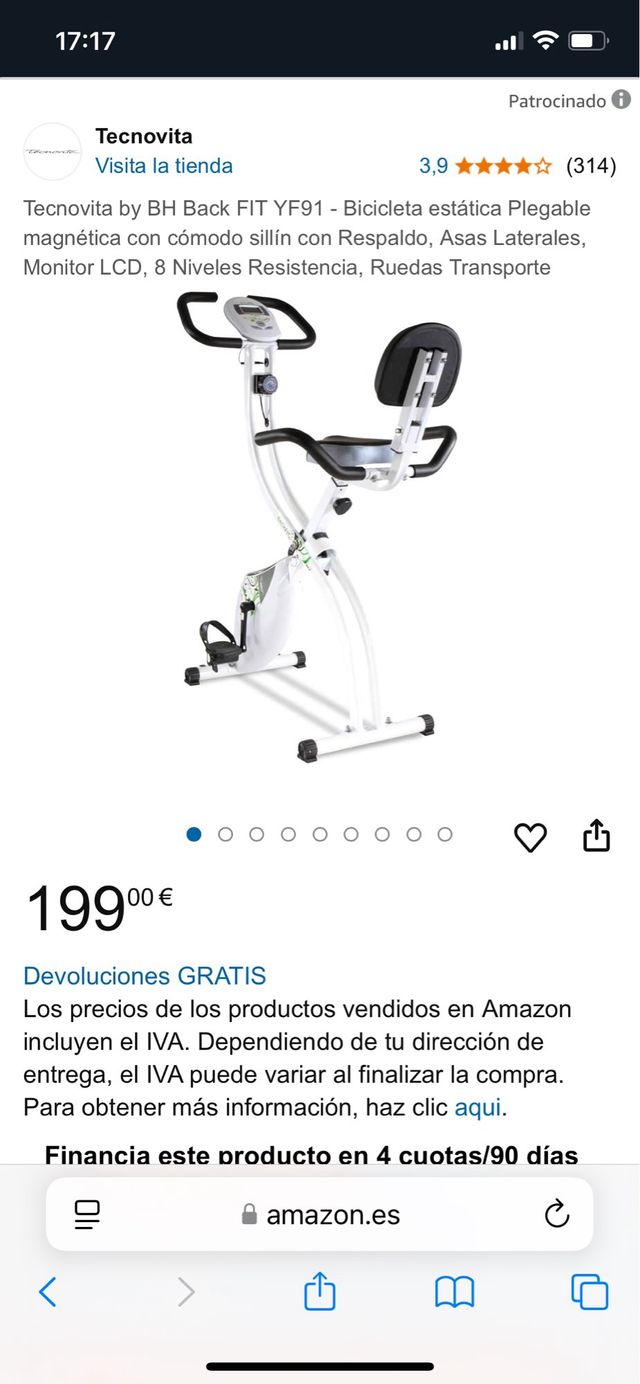The height and width of the screenshot is (1384, 640).
Task: Tap the amazon.es address bar
Action: point(320,1214)
